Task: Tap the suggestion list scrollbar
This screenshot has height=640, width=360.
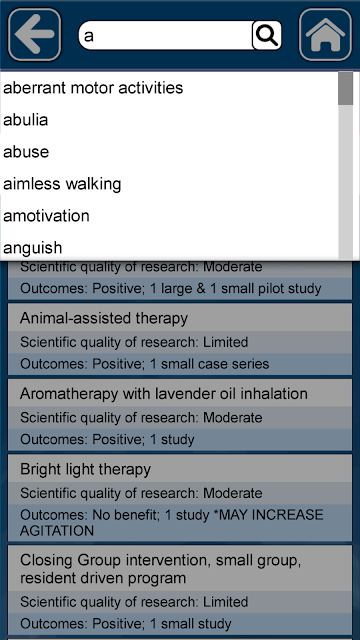Action: coord(346,165)
